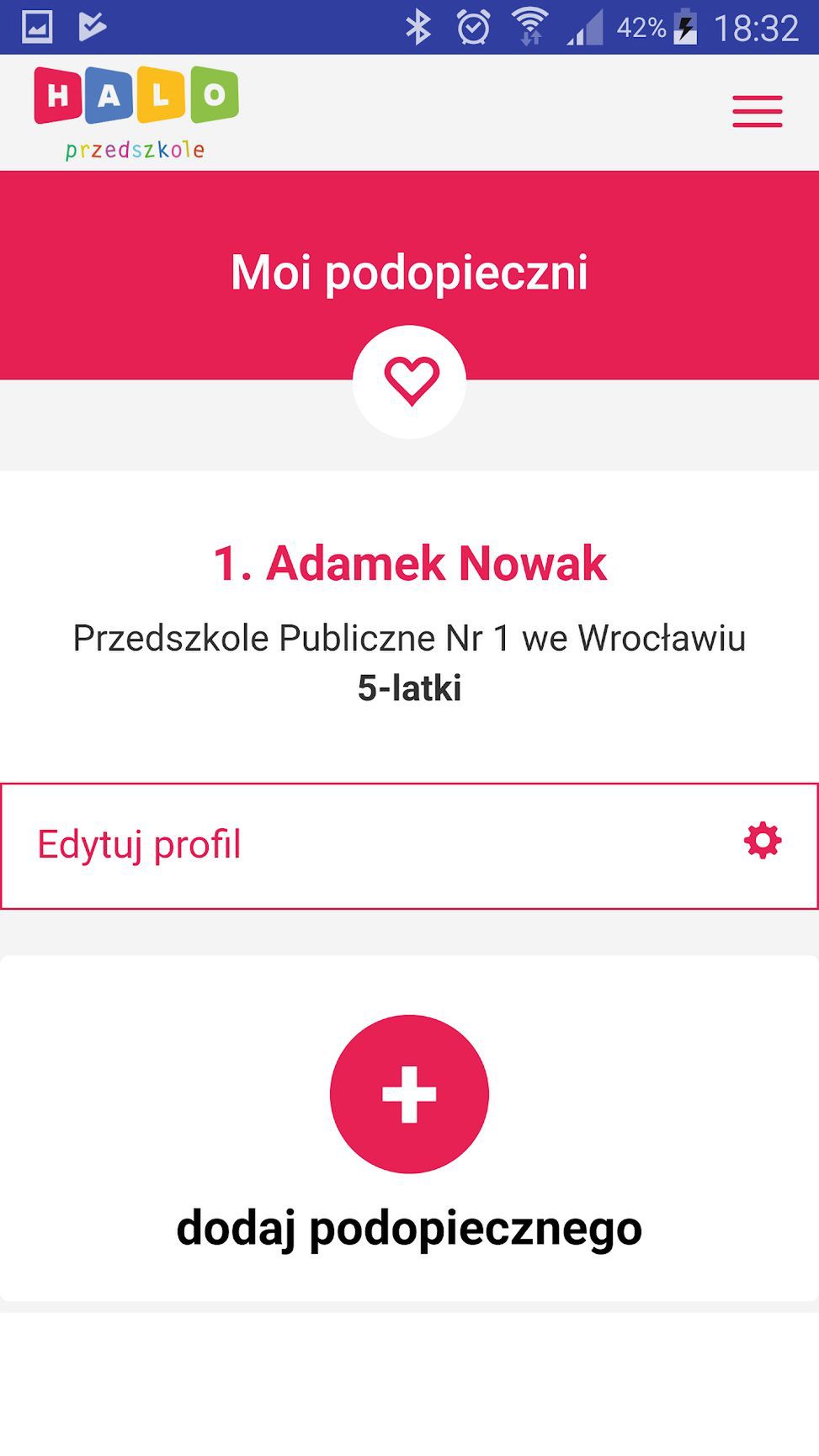
Task: Open the hamburger menu
Action: (758, 112)
